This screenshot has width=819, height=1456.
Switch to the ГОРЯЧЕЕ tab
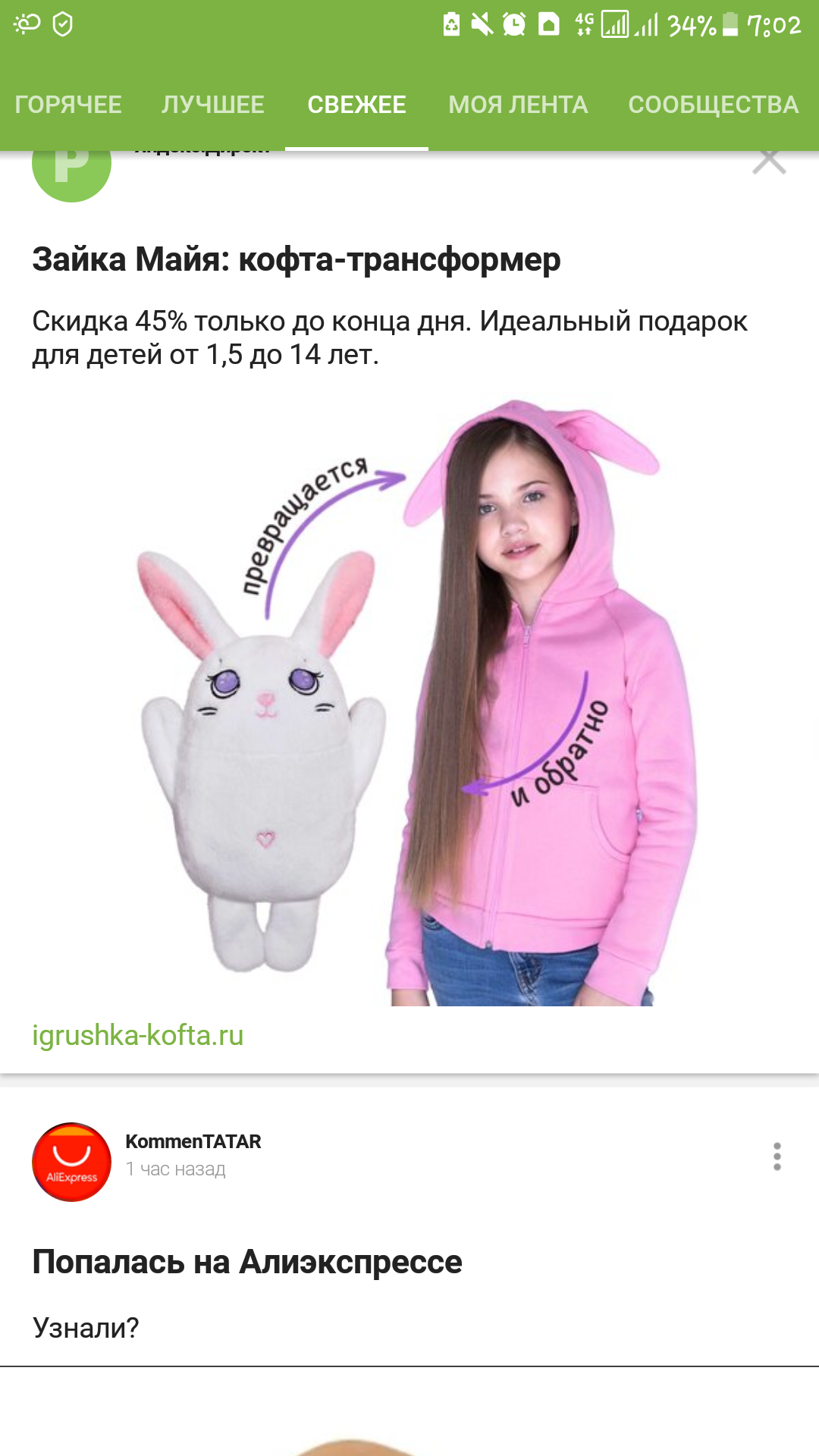click(68, 105)
